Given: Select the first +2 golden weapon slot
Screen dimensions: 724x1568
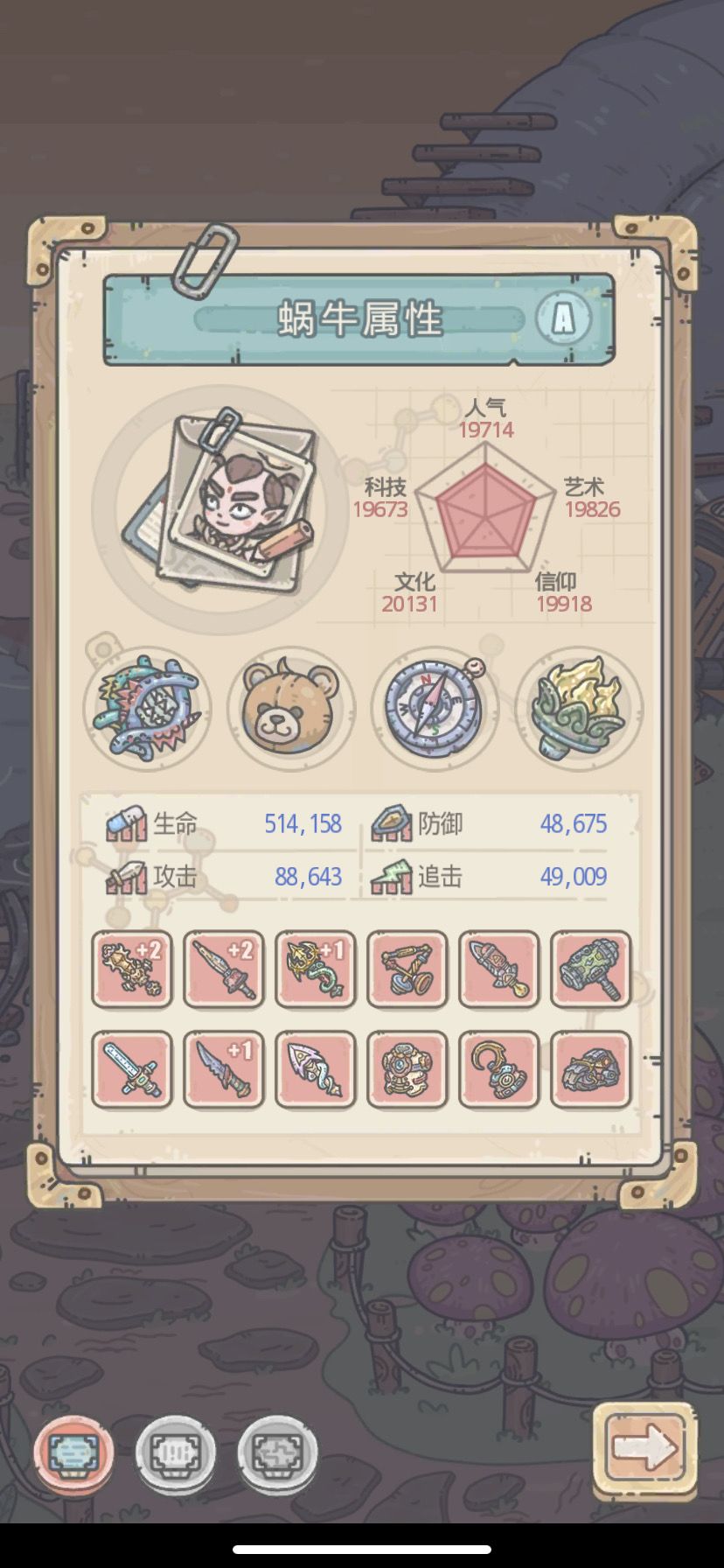Looking at the screenshot, I should [132, 969].
